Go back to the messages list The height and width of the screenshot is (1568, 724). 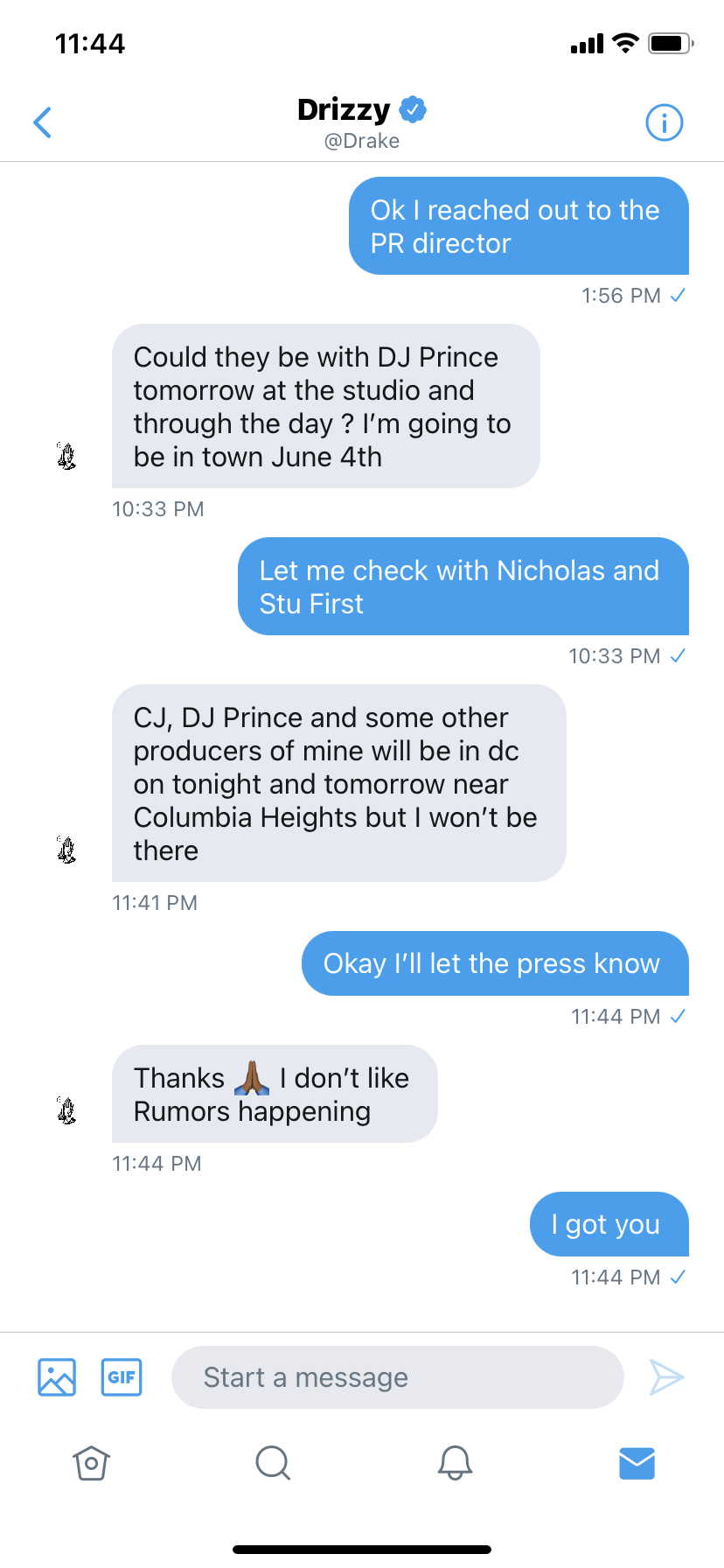coord(42,122)
